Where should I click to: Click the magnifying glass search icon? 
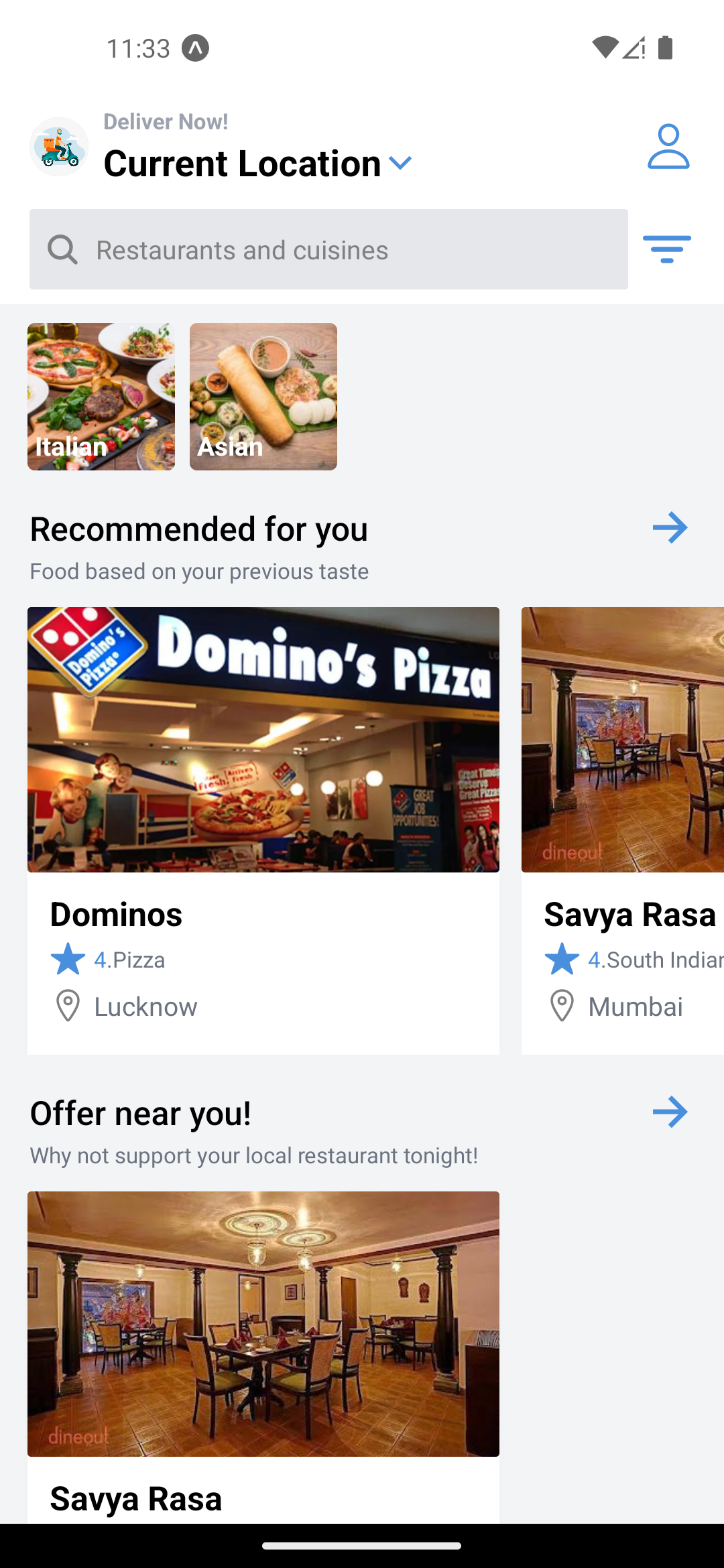62,249
